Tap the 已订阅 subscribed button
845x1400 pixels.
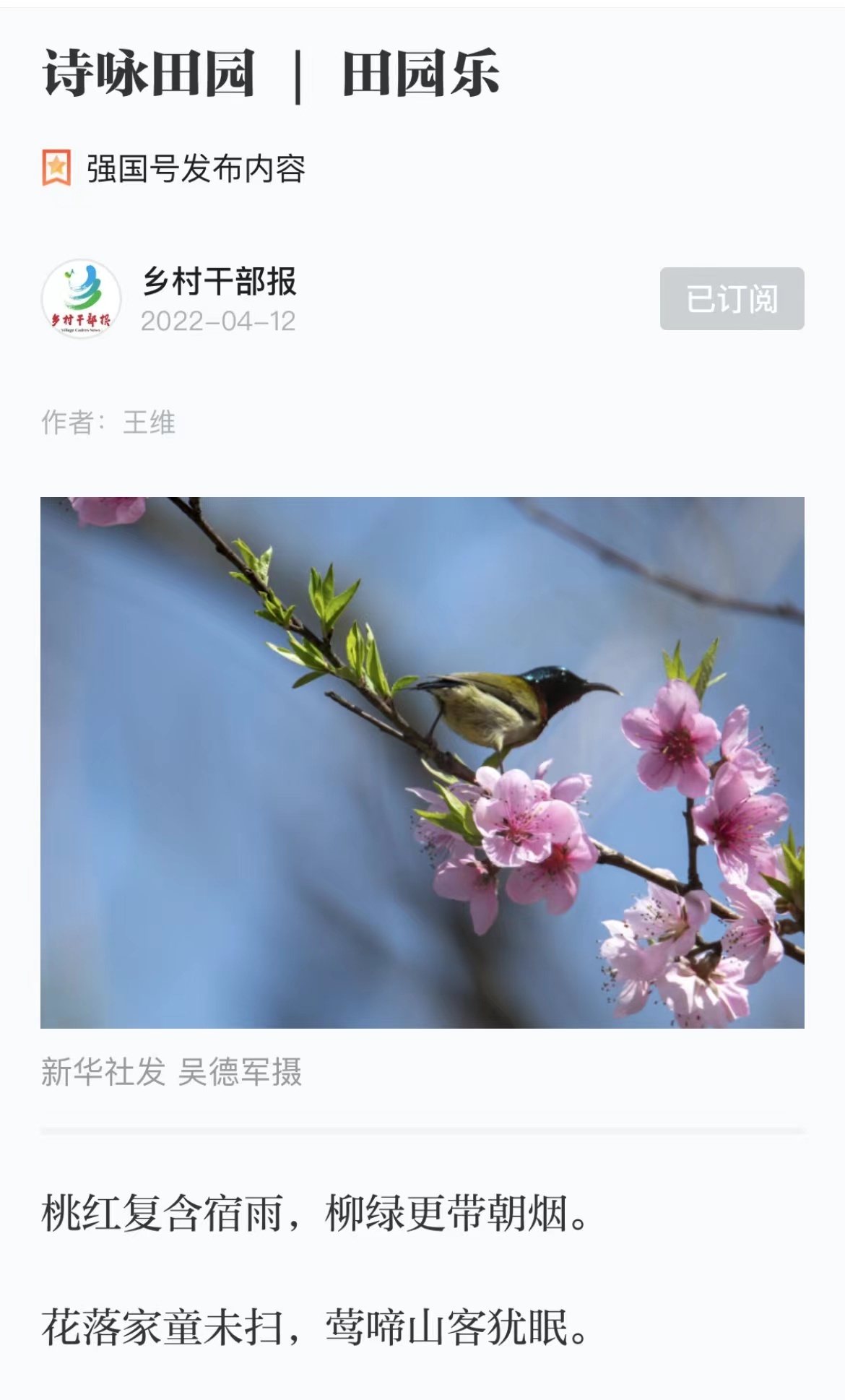[x=732, y=298]
